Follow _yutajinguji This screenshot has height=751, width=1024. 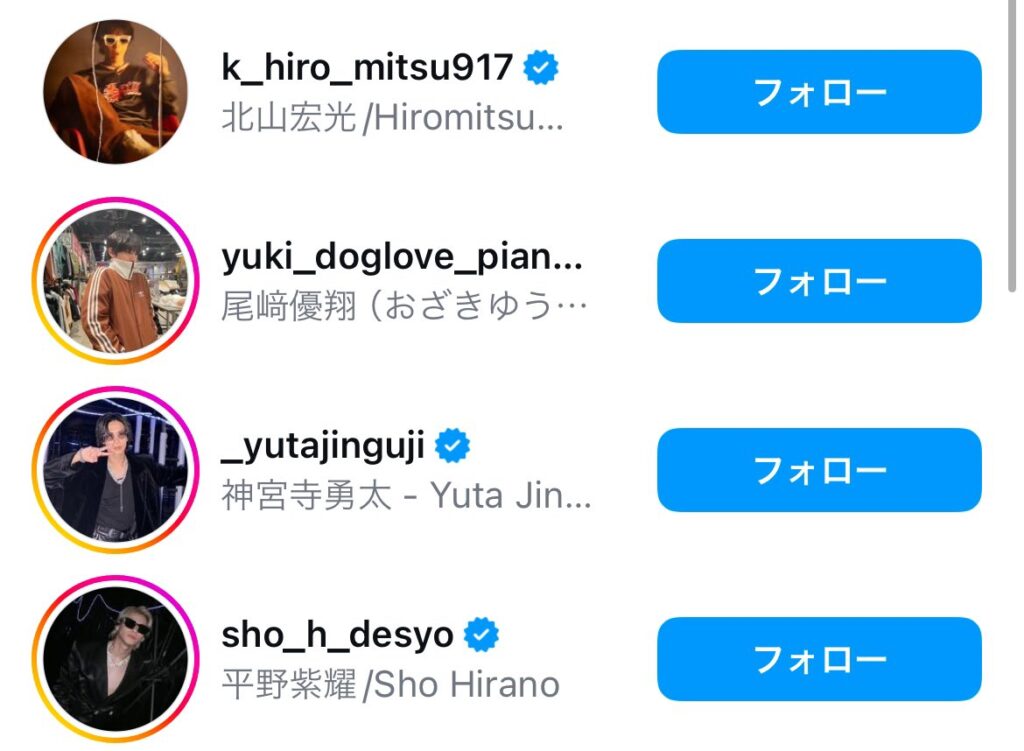[818, 470]
